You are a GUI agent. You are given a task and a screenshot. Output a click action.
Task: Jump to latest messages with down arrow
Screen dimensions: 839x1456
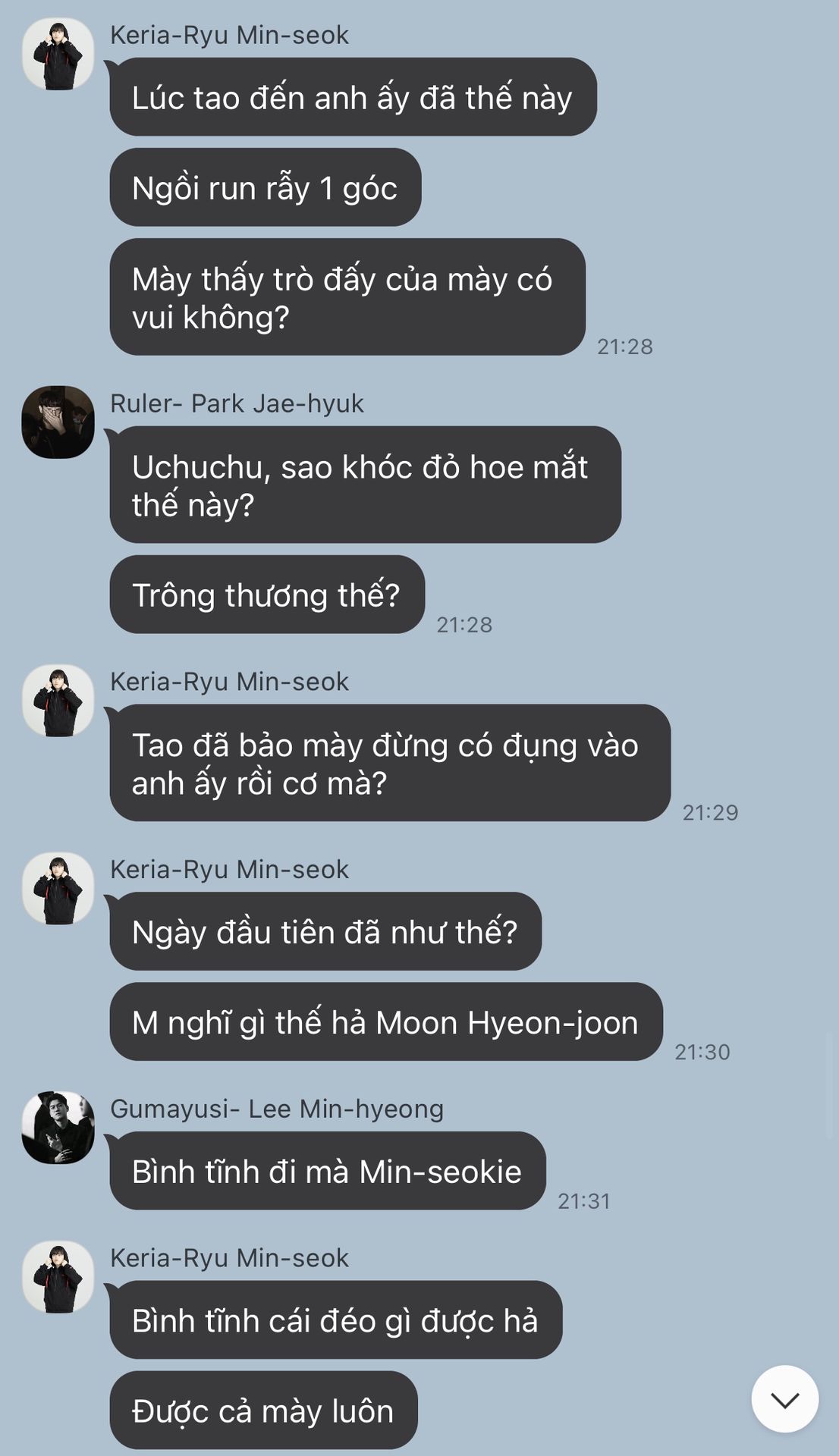click(x=784, y=1399)
